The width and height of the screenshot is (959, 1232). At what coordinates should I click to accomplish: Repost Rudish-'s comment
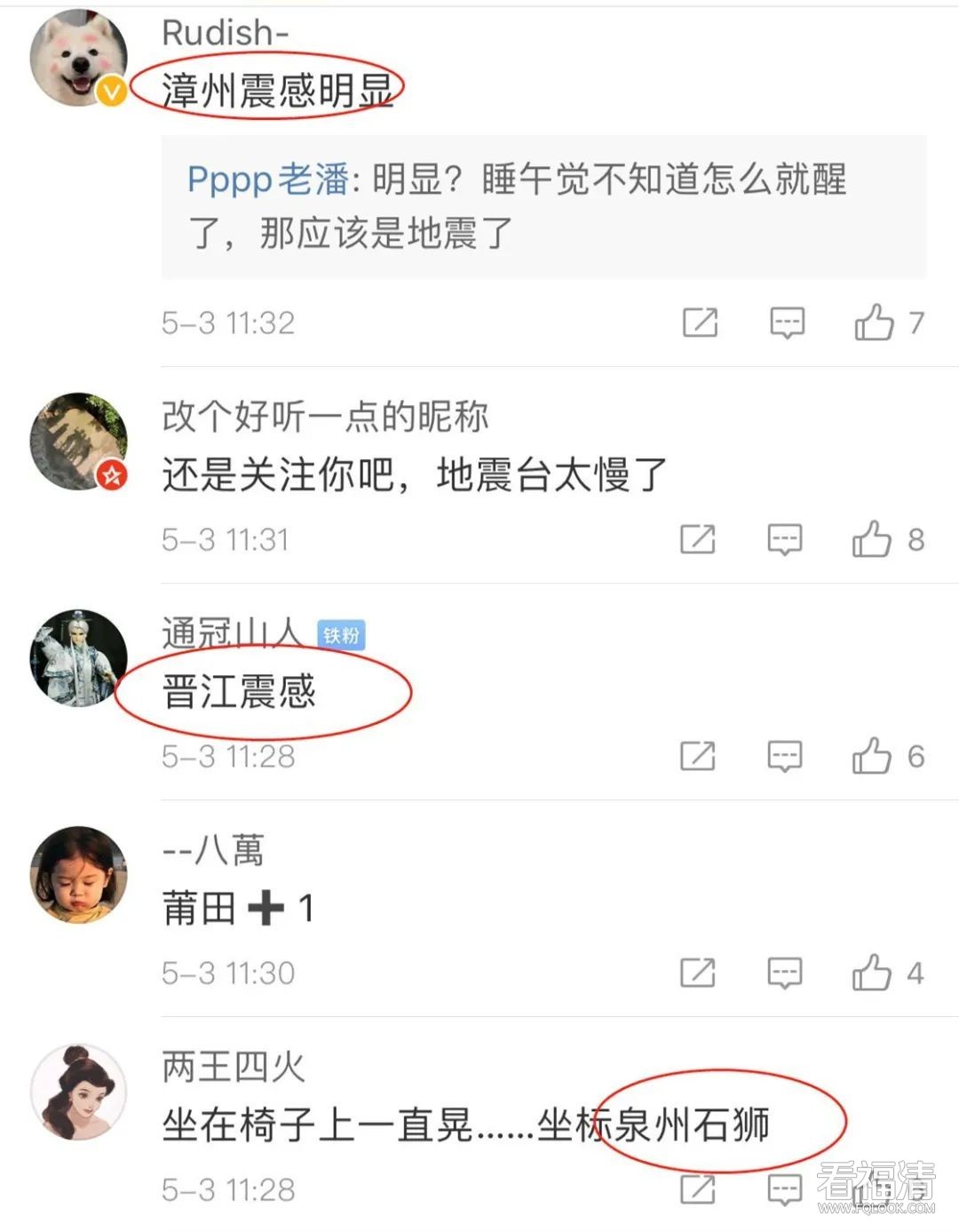700,322
